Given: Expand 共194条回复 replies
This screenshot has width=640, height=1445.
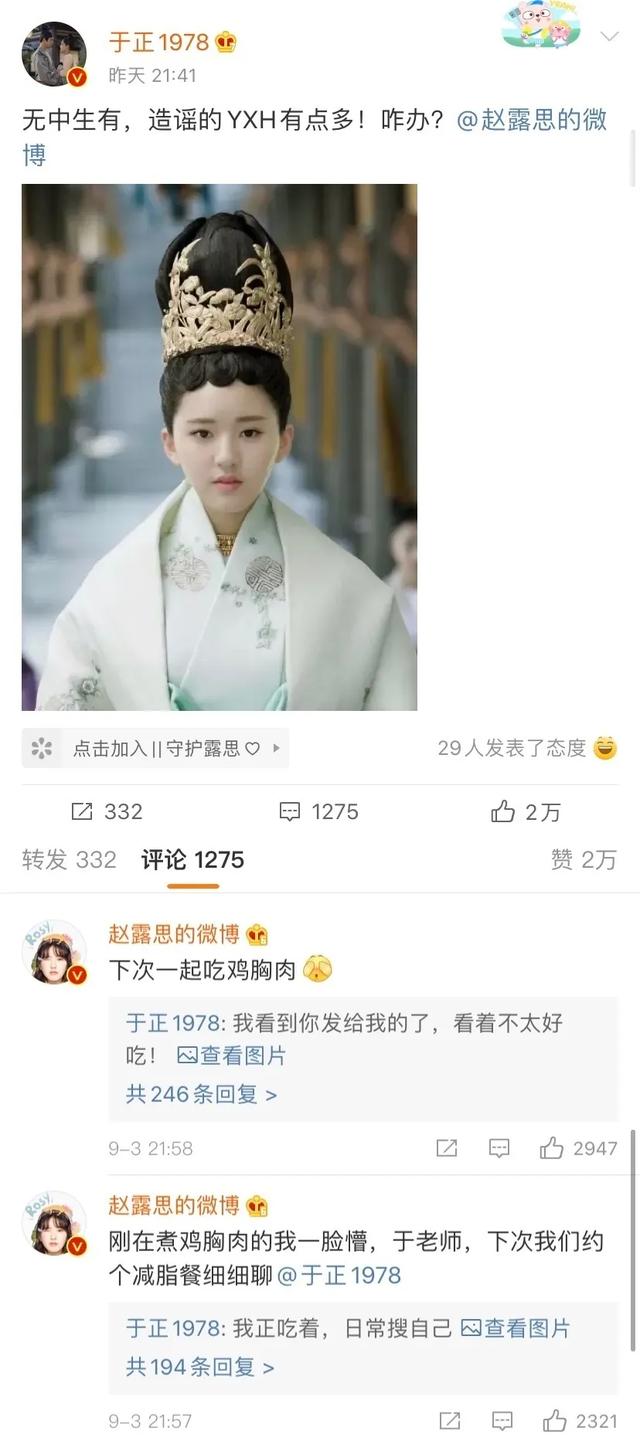Looking at the screenshot, I should (x=200, y=1366).
